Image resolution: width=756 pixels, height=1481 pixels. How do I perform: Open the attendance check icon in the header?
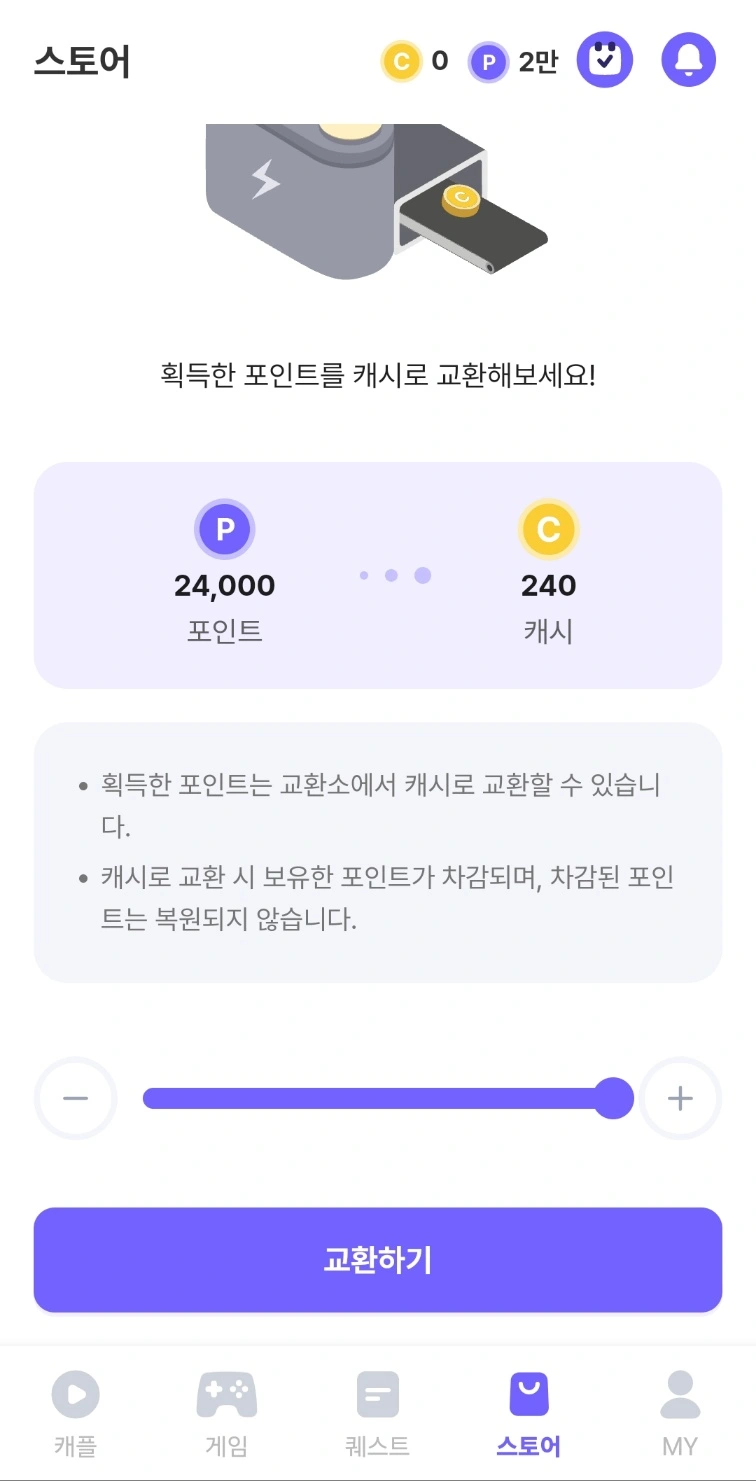click(605, 60)
